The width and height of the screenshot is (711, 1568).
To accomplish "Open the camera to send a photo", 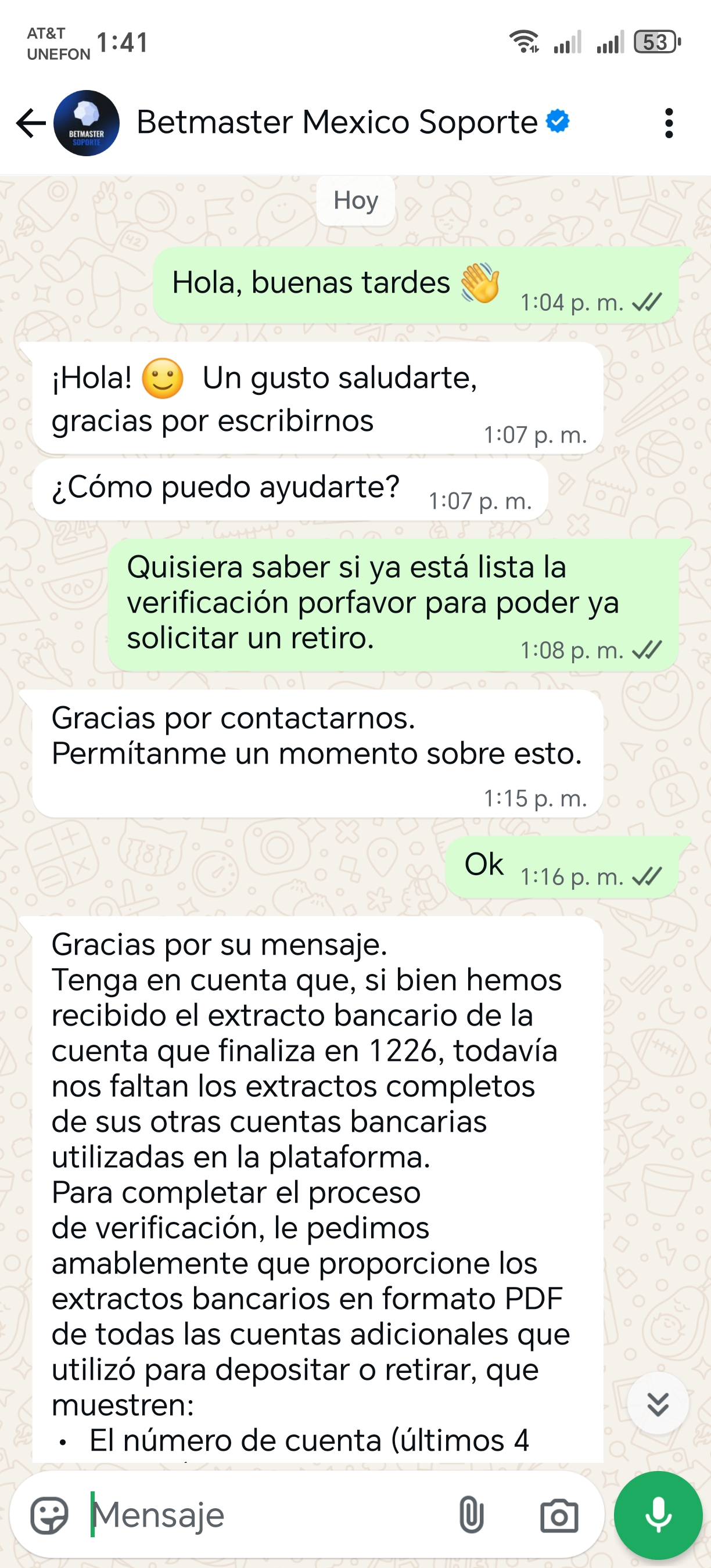I will click(559, 1515).
